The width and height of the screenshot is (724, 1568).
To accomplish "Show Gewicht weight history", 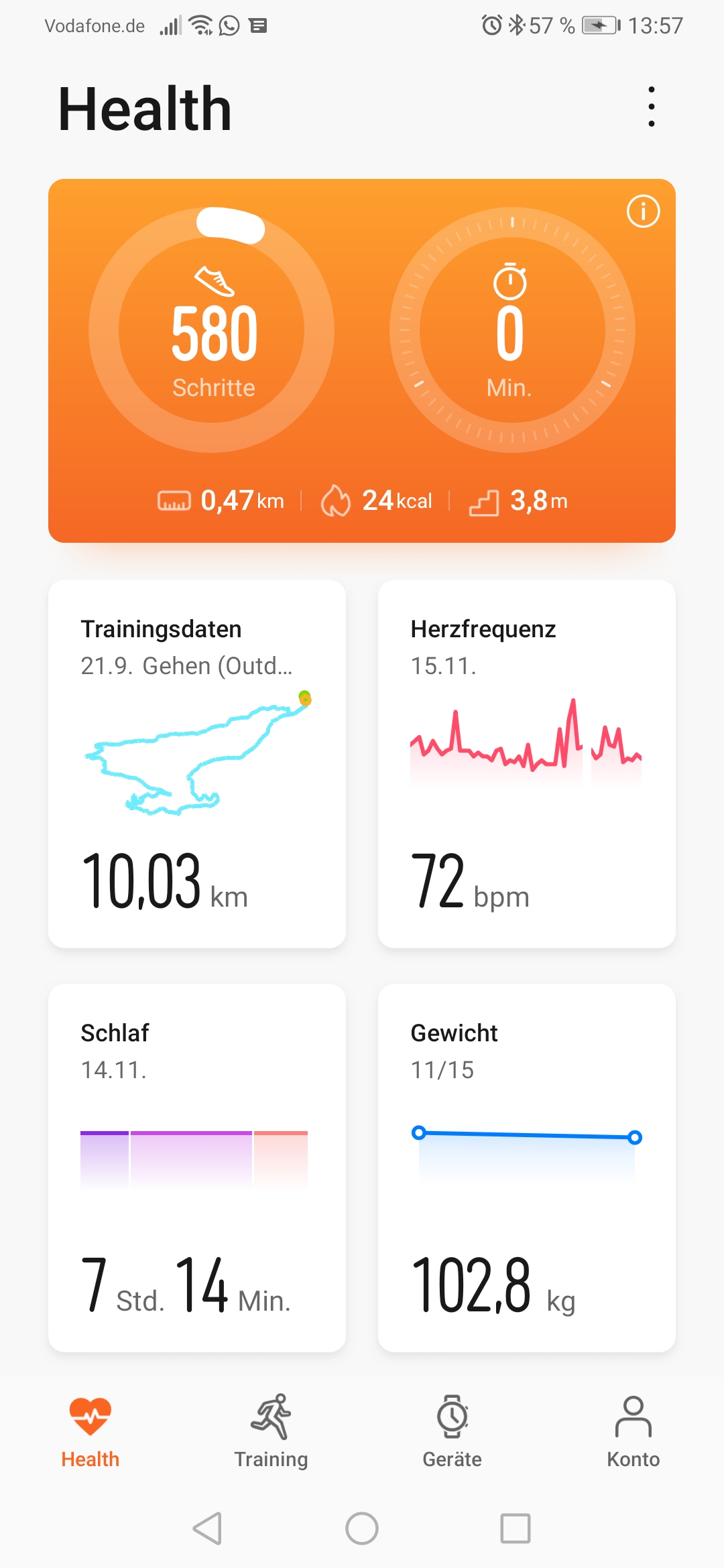I will tap(527, 1167).
